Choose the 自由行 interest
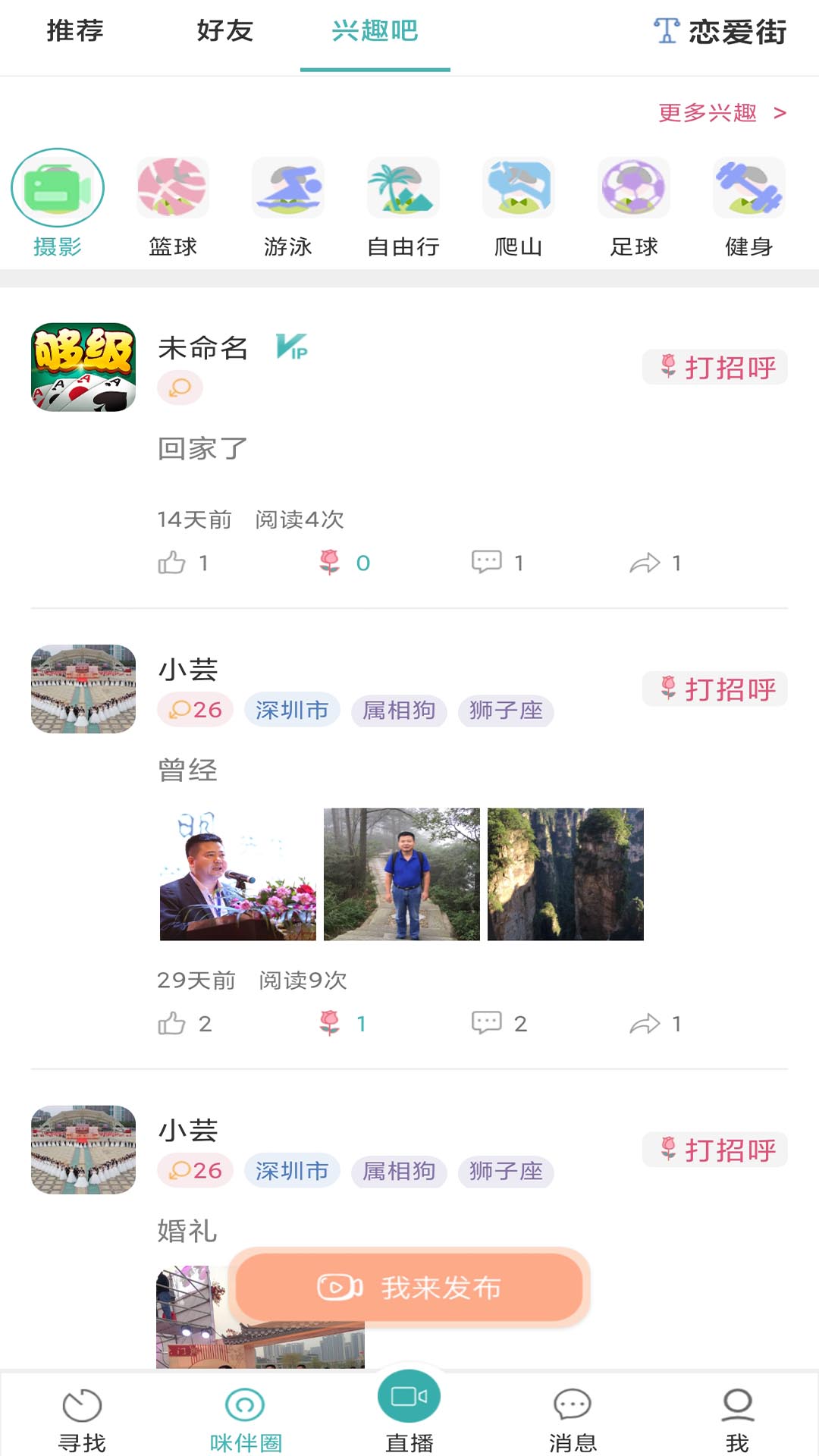The height and width of the screenshot is (1456, 819). point(403,205)
